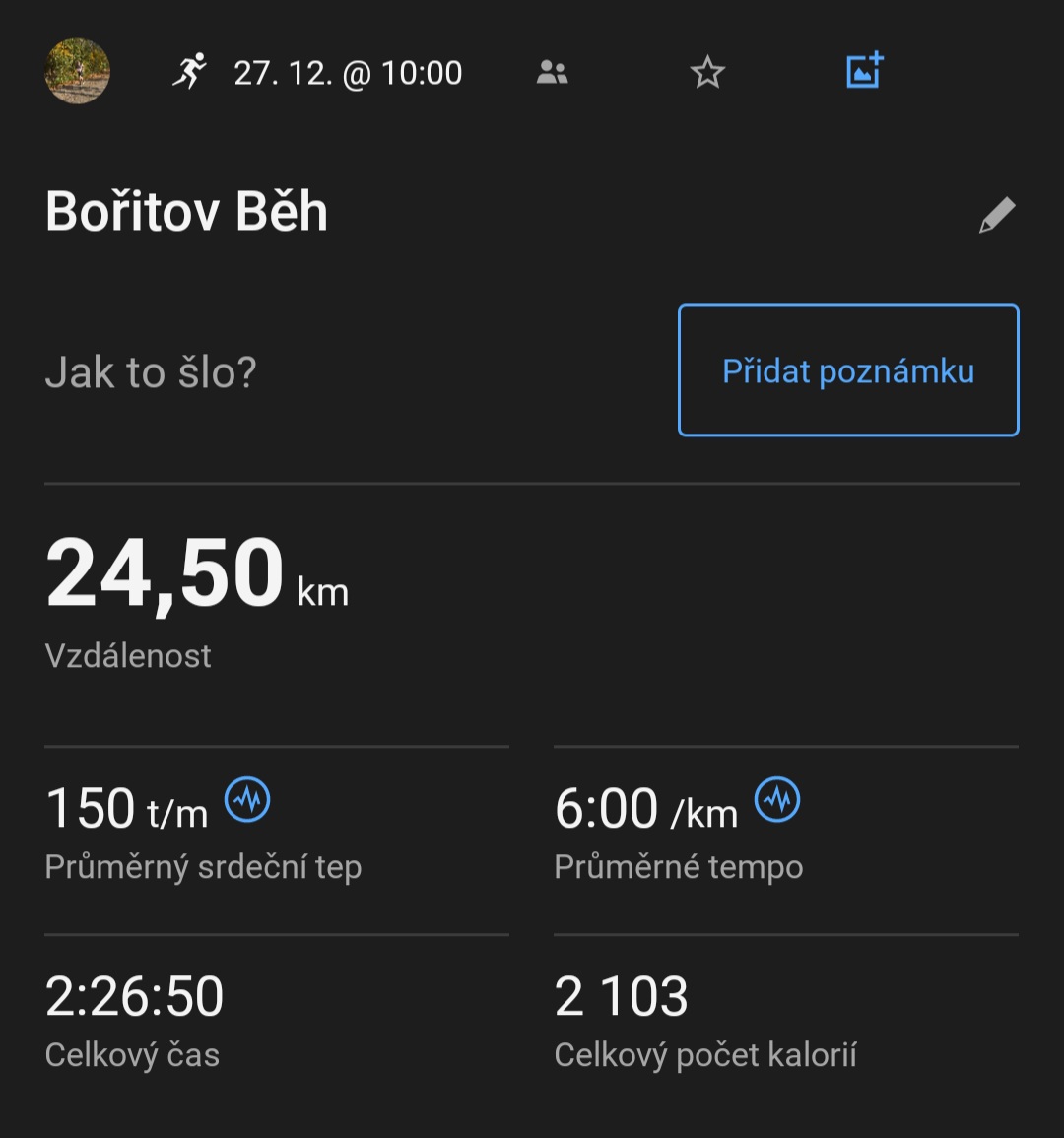The height and width of the screenshot is (1138, 1064).
Task: Tap the Přidat poznámku button
Action: pyautogui.click(x=848, y=370)
